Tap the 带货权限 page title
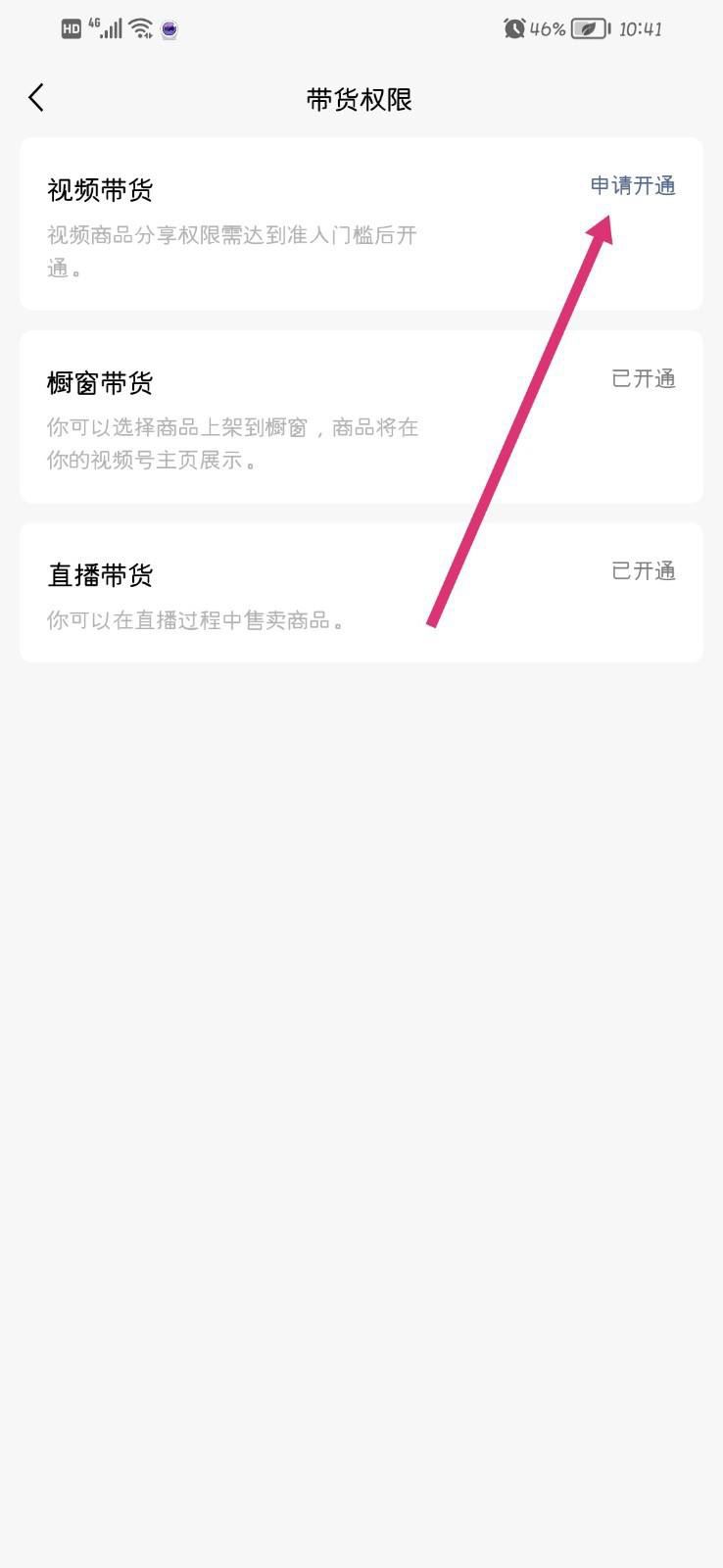Viewport: 723px width, 1568px height. [x=361, y=99]
